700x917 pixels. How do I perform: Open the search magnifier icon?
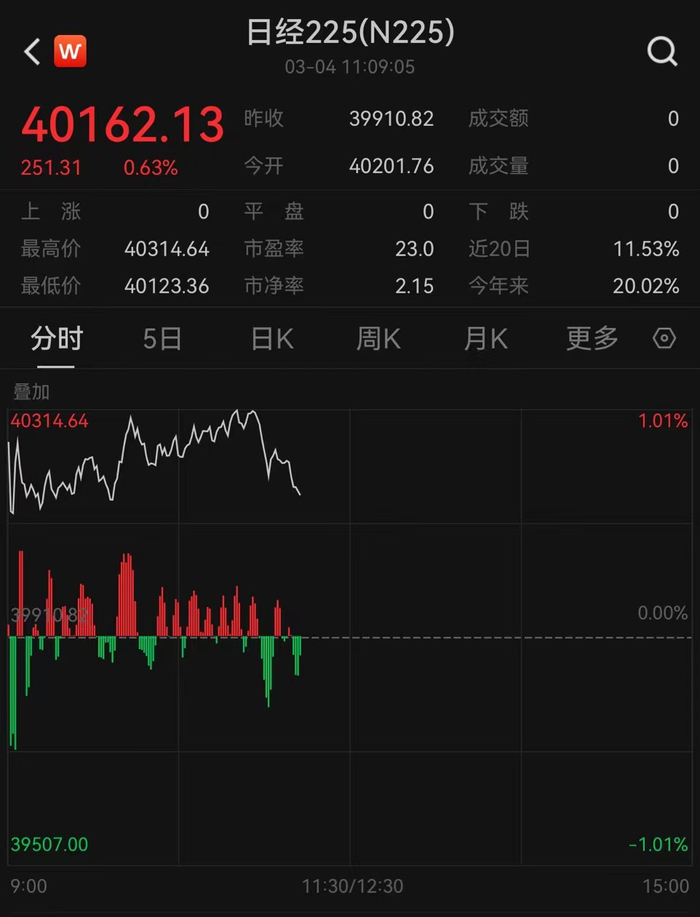662,51
